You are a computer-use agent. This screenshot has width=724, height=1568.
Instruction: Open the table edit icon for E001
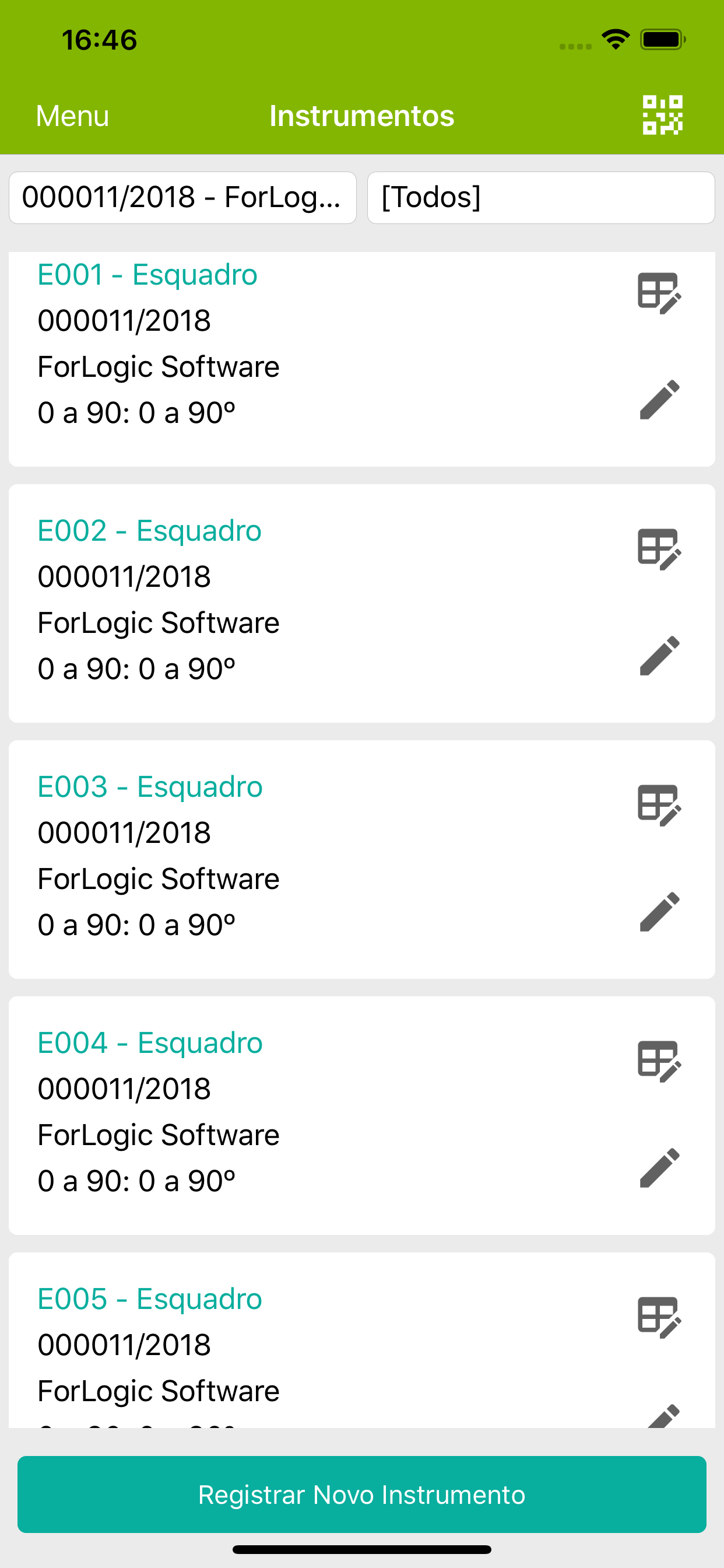659,293
